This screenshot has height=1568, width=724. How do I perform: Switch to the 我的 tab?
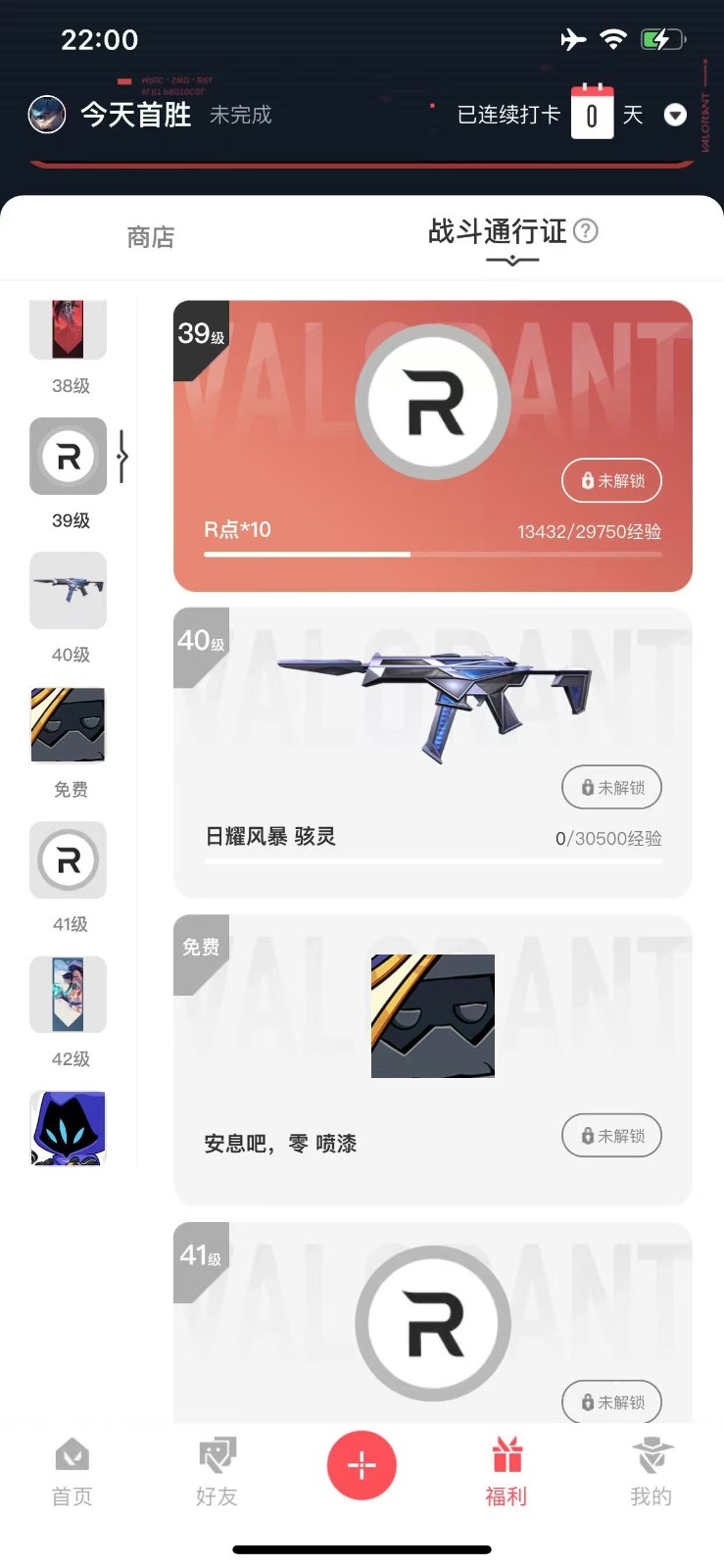tap(651, 1472)
